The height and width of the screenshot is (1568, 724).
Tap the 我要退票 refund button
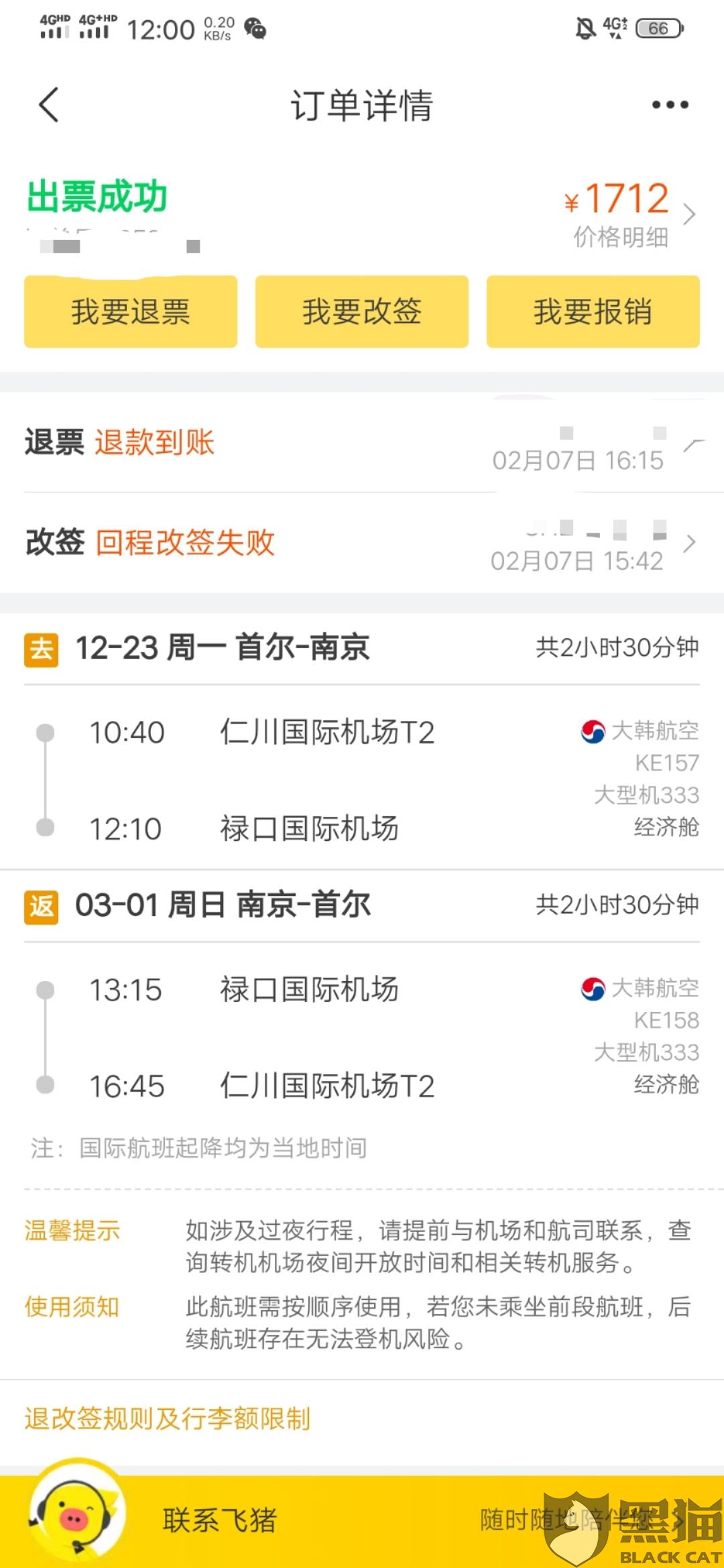click(131, 312)
